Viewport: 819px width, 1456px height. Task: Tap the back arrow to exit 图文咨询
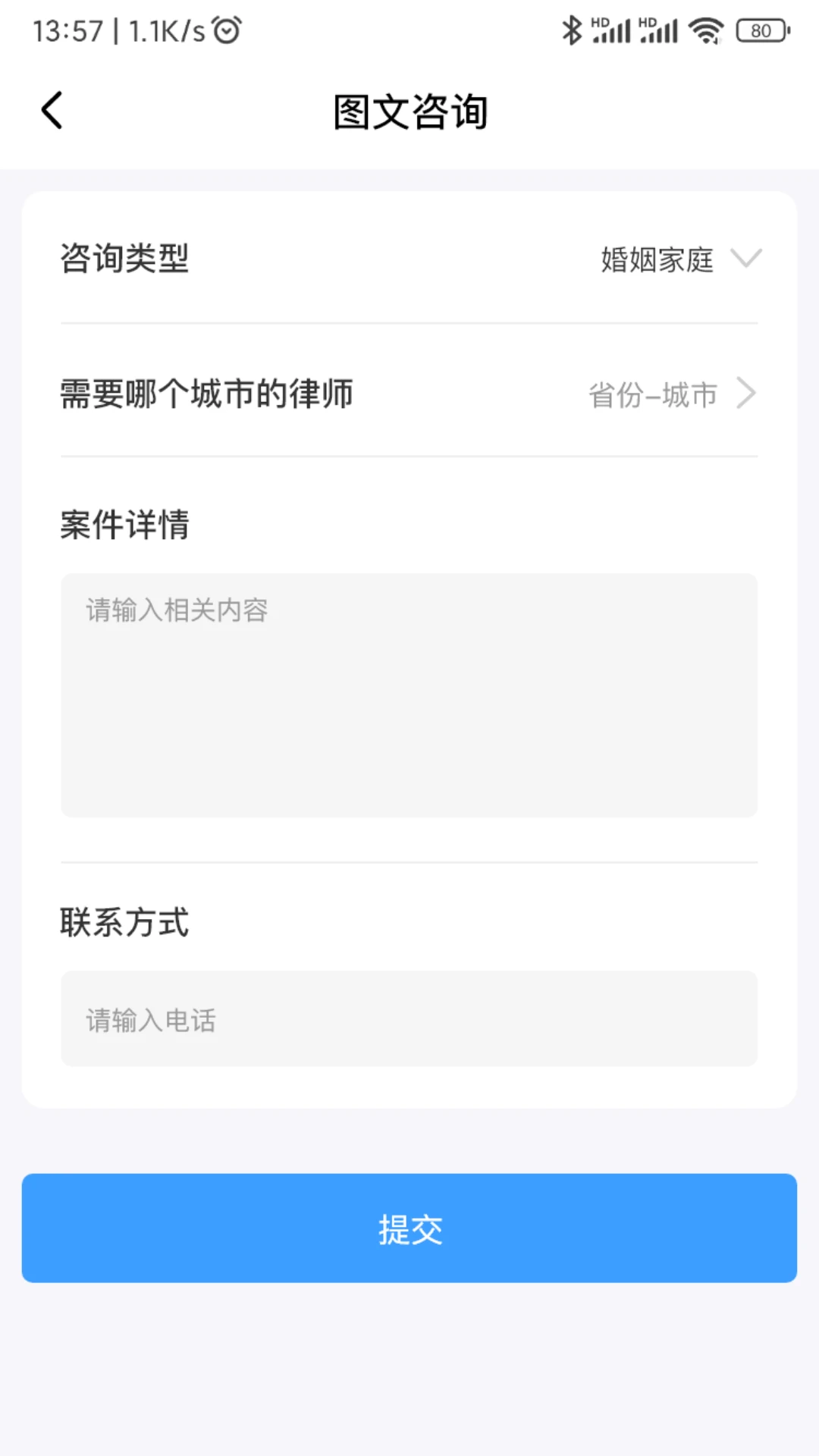click(52, 109)
